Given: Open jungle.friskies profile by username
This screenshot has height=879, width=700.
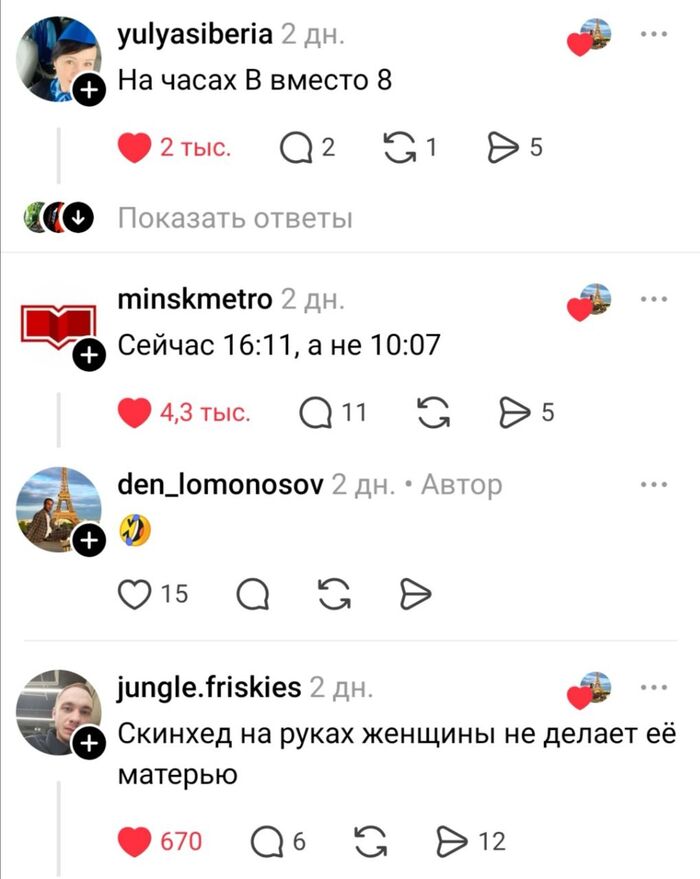Looking at the screenshot, I should click(x=208, y=687).
